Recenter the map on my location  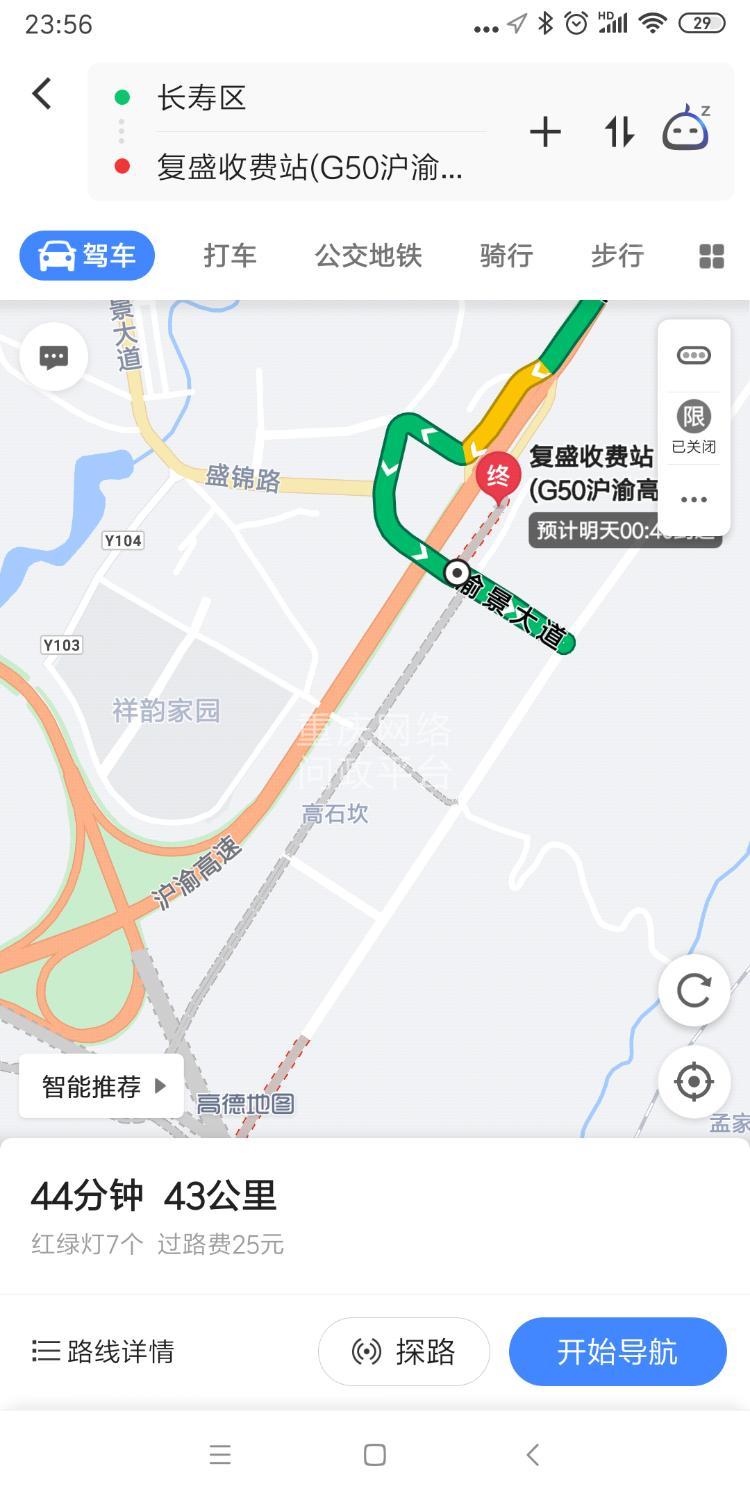pos(694,1081)
